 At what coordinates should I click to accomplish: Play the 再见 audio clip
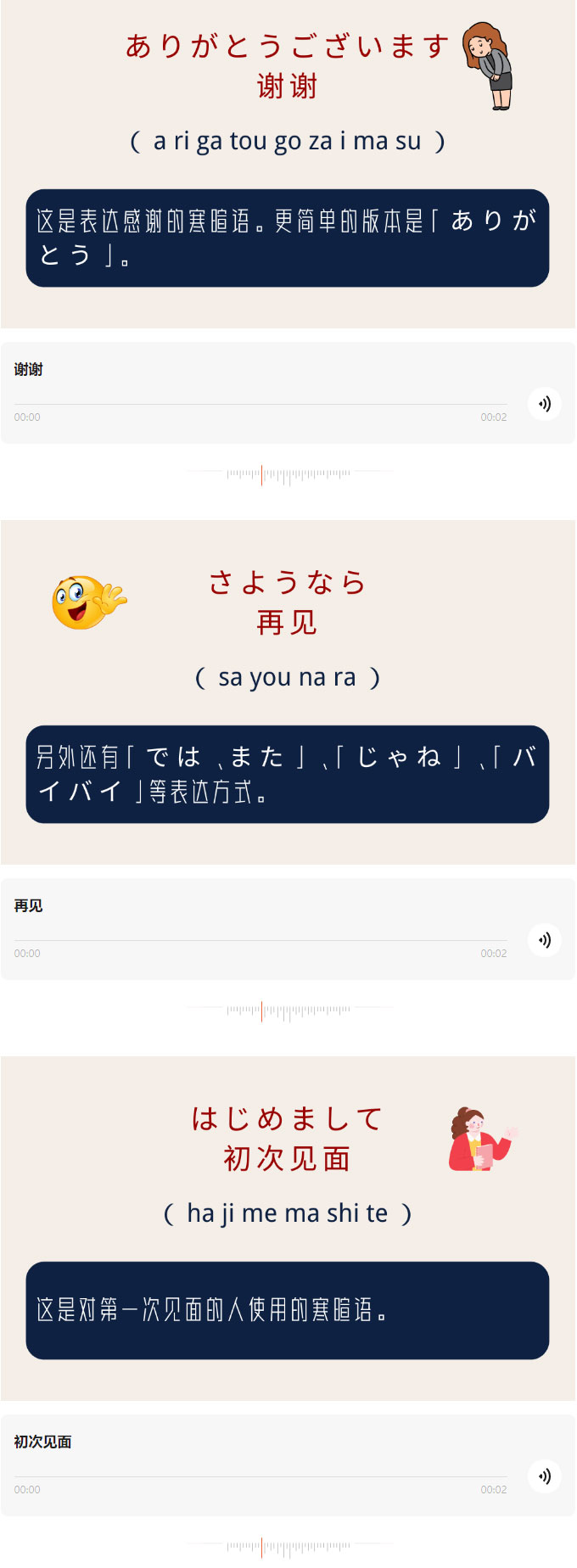click(x=544, y=940)
